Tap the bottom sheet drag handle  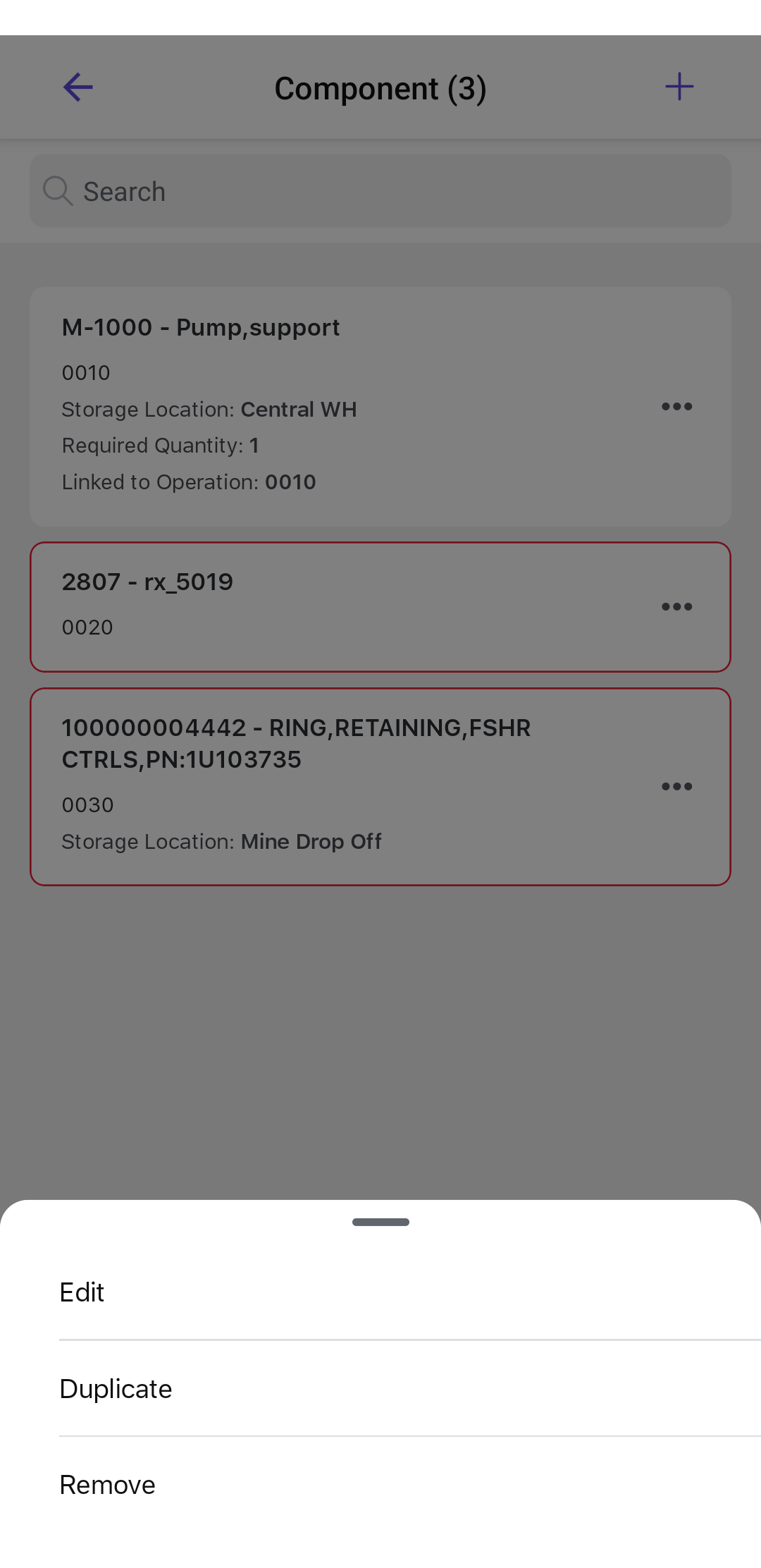pos(380,1222)
